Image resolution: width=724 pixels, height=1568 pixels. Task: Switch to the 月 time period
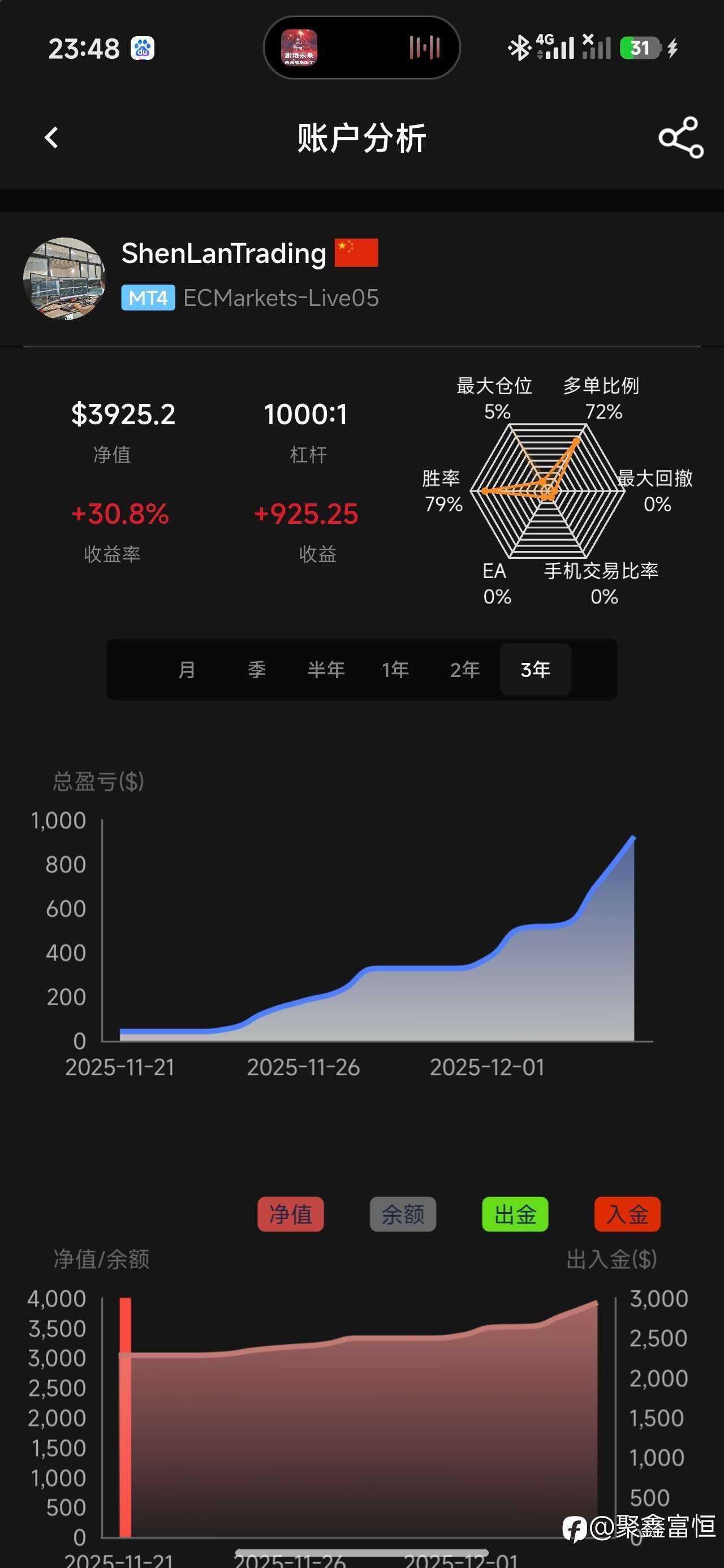tap(188, 669)
